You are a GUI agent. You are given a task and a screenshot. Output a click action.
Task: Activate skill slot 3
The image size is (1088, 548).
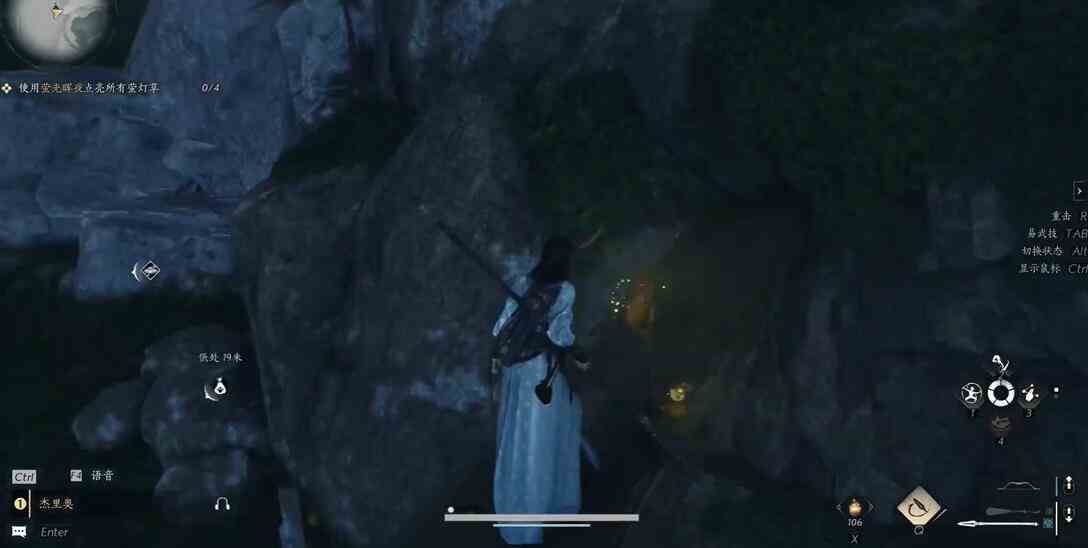pyautogui.click(x=1030, y=393)
